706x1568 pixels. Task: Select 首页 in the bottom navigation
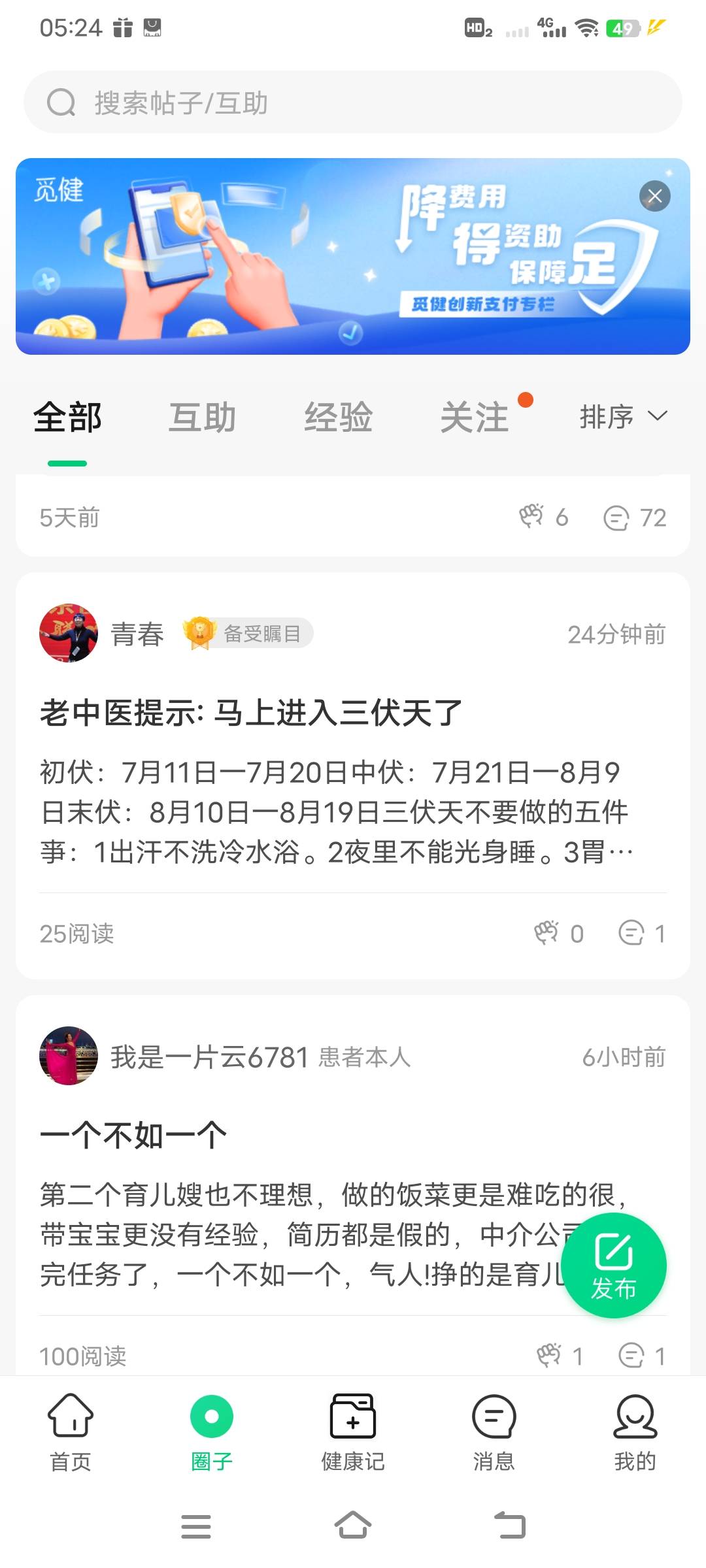click(70, 1432)
